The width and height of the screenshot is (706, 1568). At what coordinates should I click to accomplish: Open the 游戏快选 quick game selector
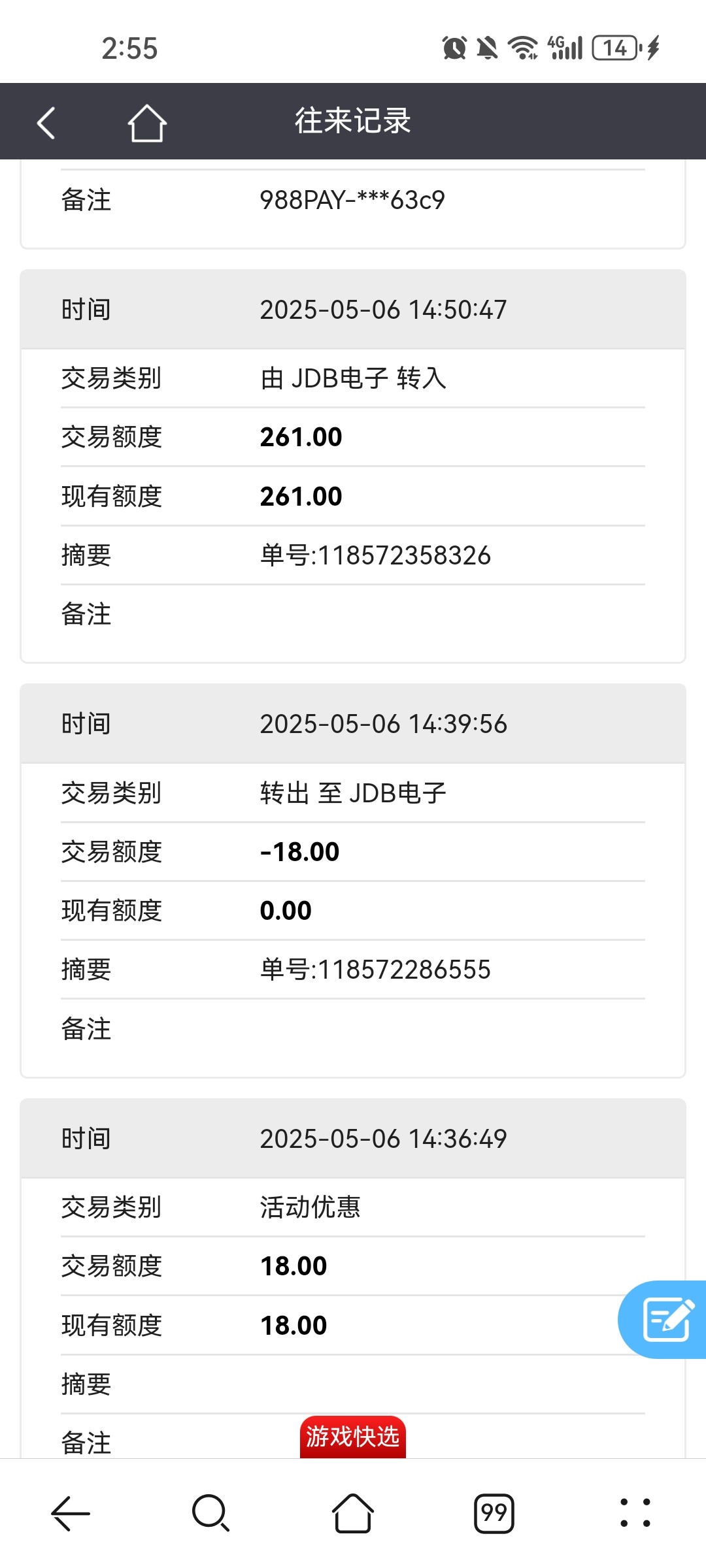[353, 1437]
